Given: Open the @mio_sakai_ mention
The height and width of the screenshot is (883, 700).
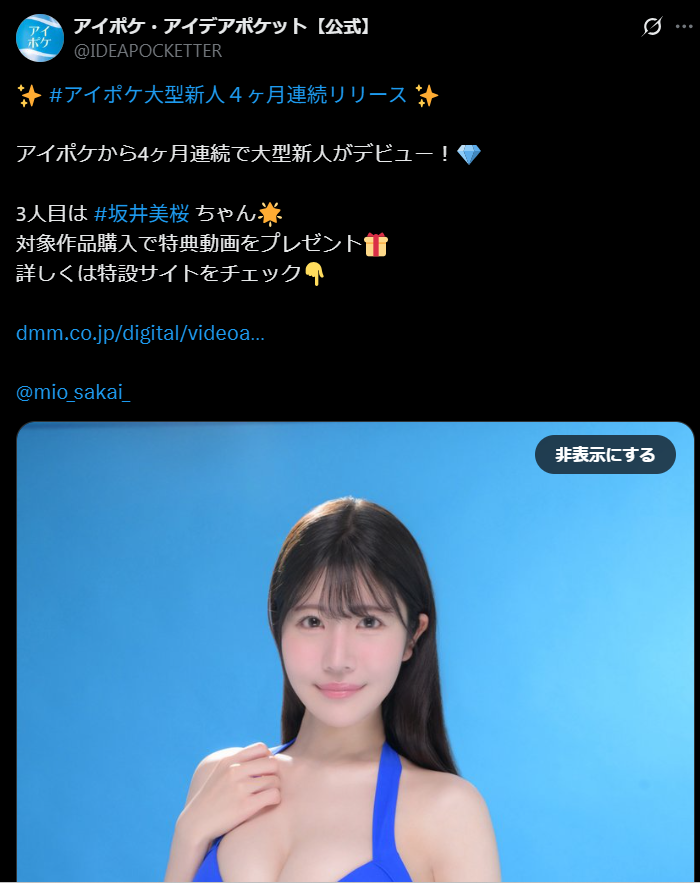Looking at the screenshot, I should click(x=73, y=392).
